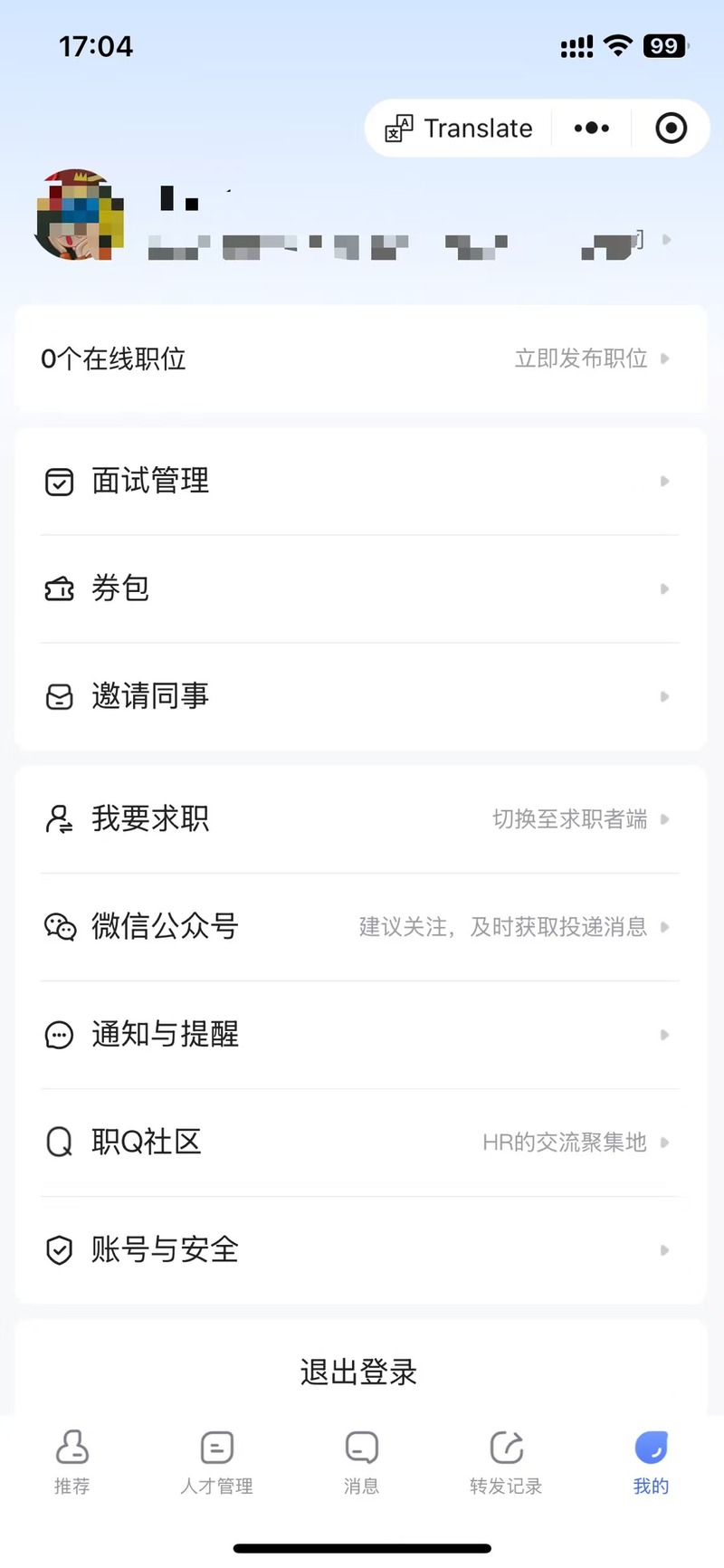Switch to the 消息 tab
The image size is (724, 1568).
tap(362, 1461)
